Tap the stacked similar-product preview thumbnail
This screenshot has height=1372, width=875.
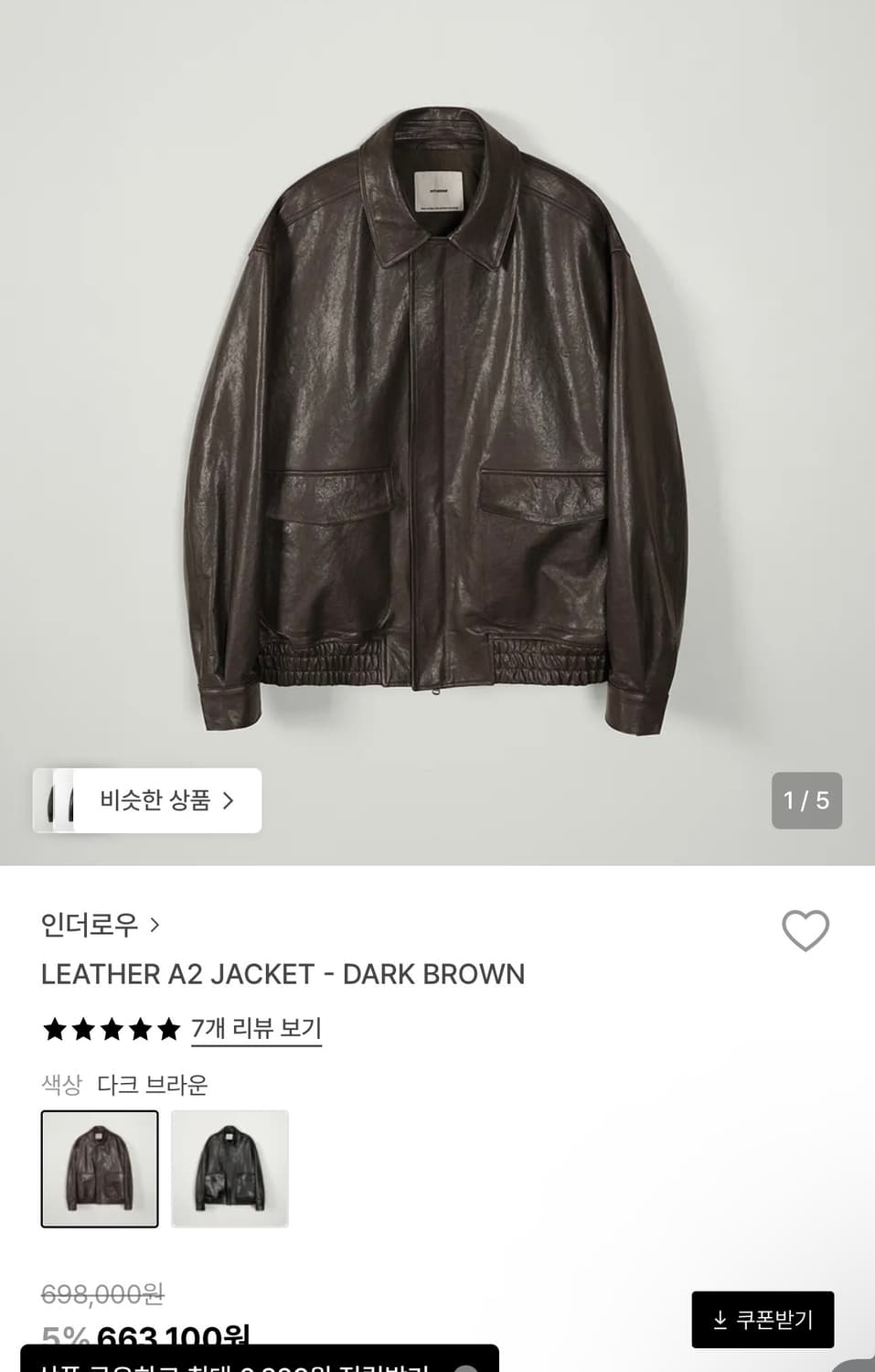64,800
